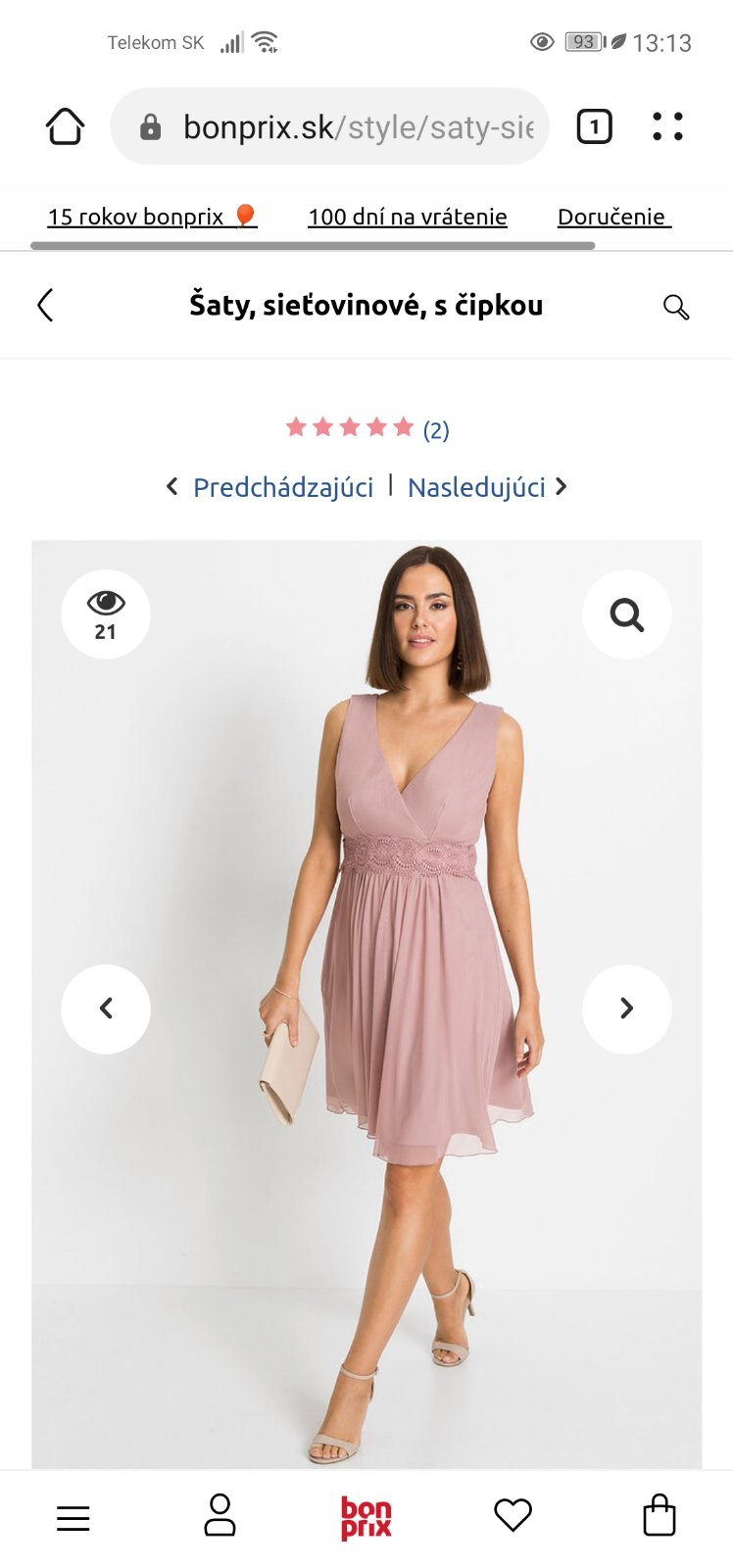
Task: Show the previous product photo
Action: point(106,1008)
